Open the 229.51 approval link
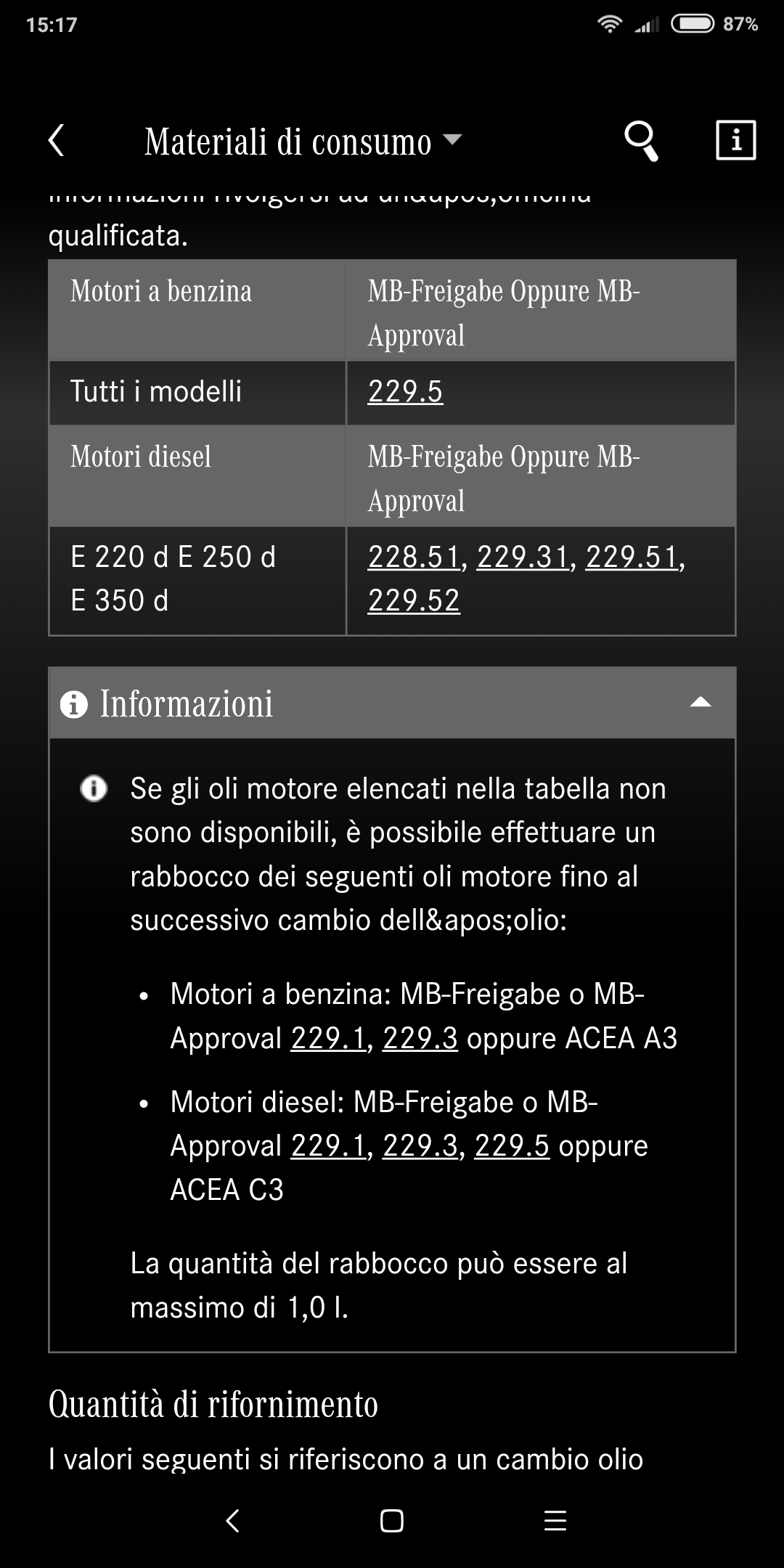 click(x=632, y=558)
